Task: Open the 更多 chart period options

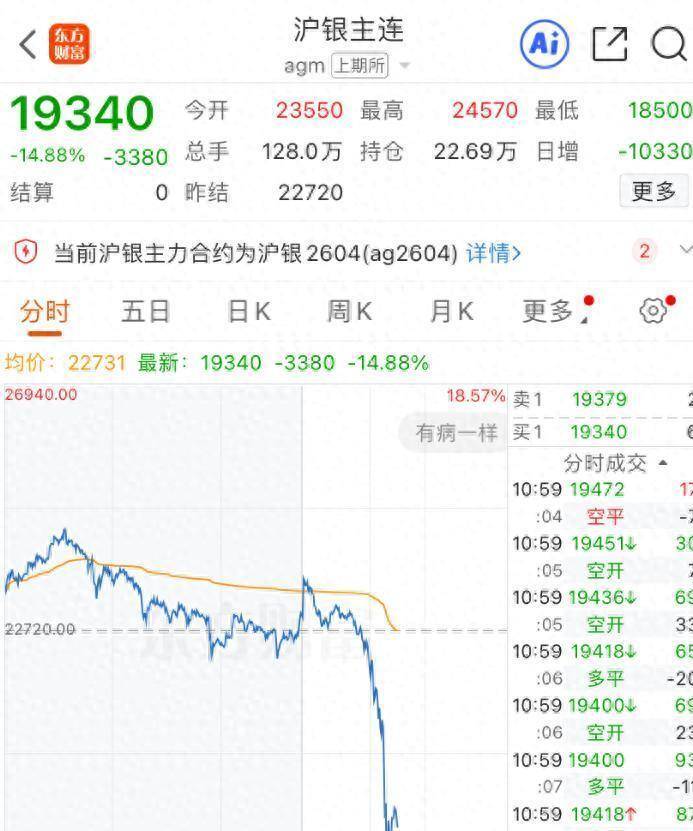Action: (x=552, y=311)
